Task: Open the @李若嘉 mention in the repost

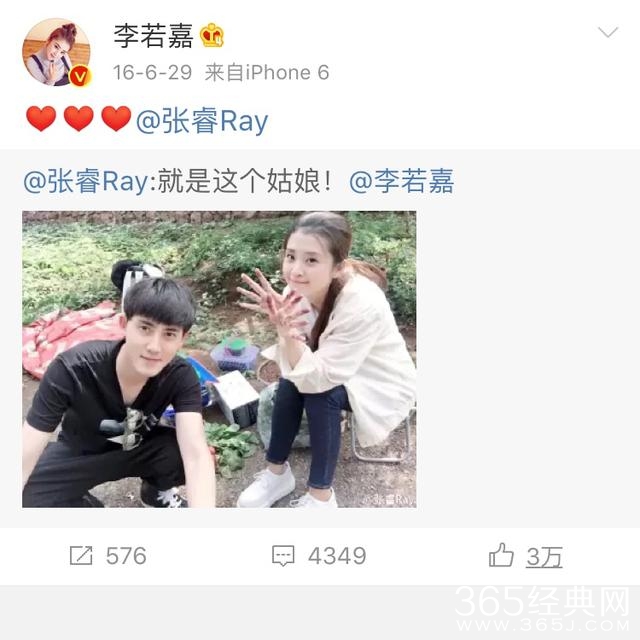Action: [x=401, y=182]
